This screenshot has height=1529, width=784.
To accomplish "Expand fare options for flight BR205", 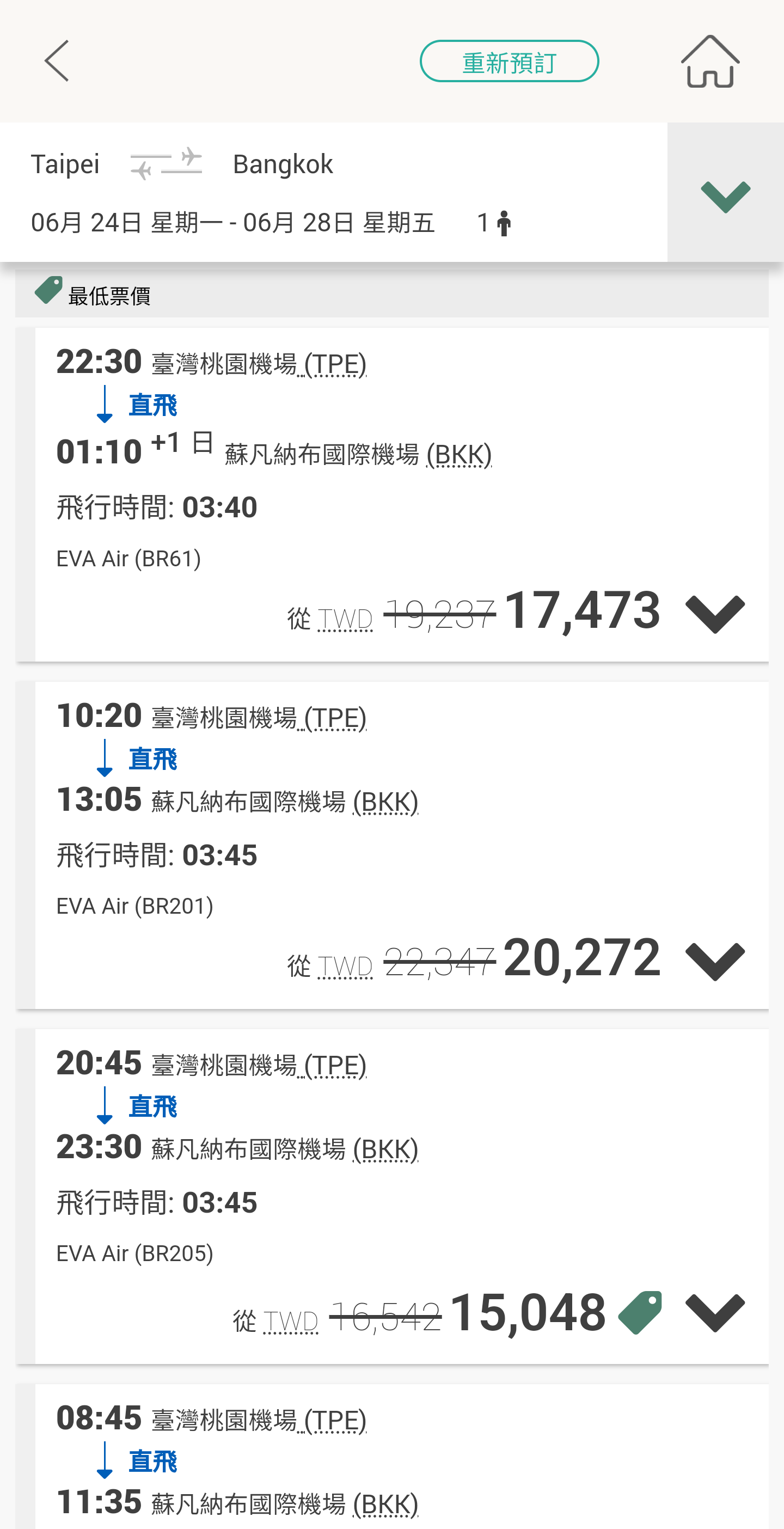I will [x=714, y=1312].
